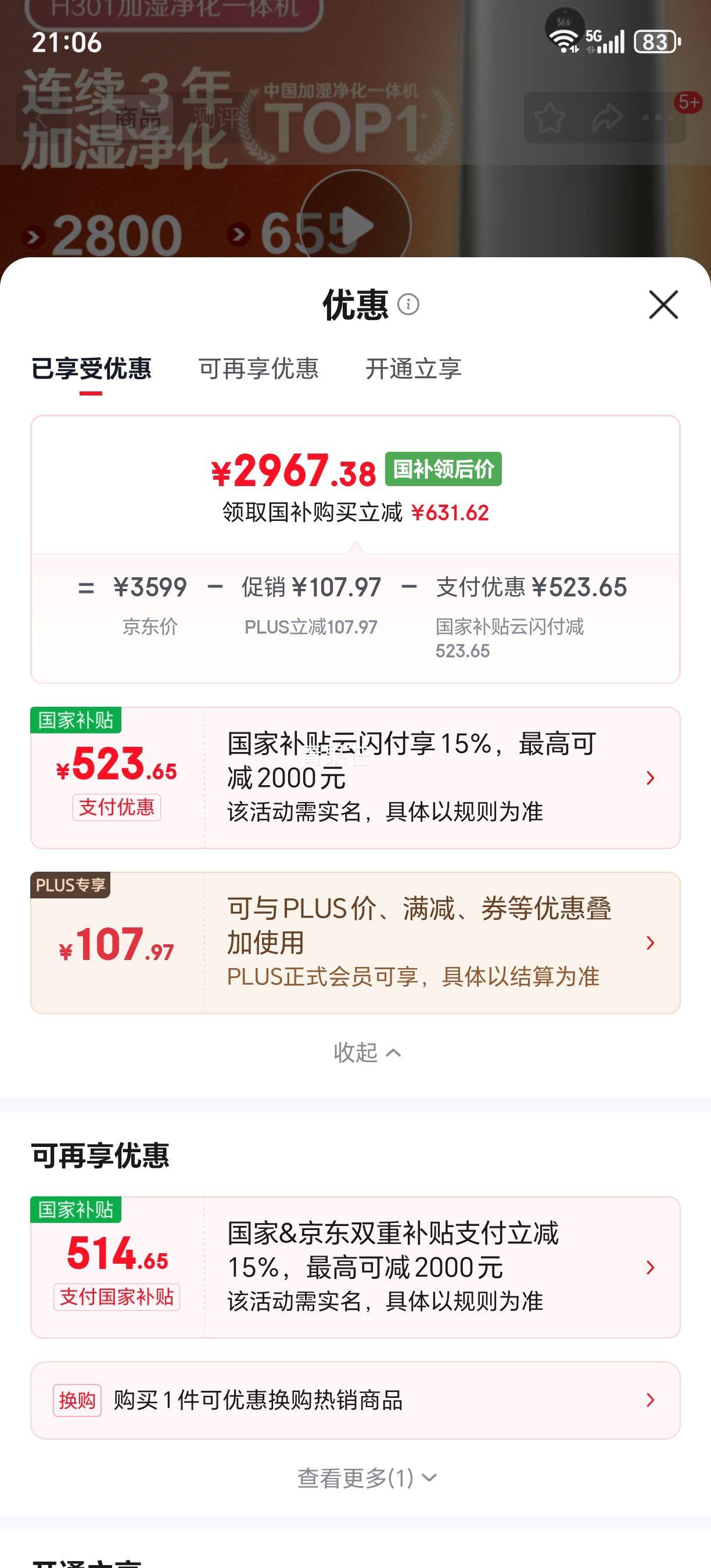Switch to the 可再享优惠 tab
The image size is (711, 1568).
pyautogui.click(x=260, y=369)
